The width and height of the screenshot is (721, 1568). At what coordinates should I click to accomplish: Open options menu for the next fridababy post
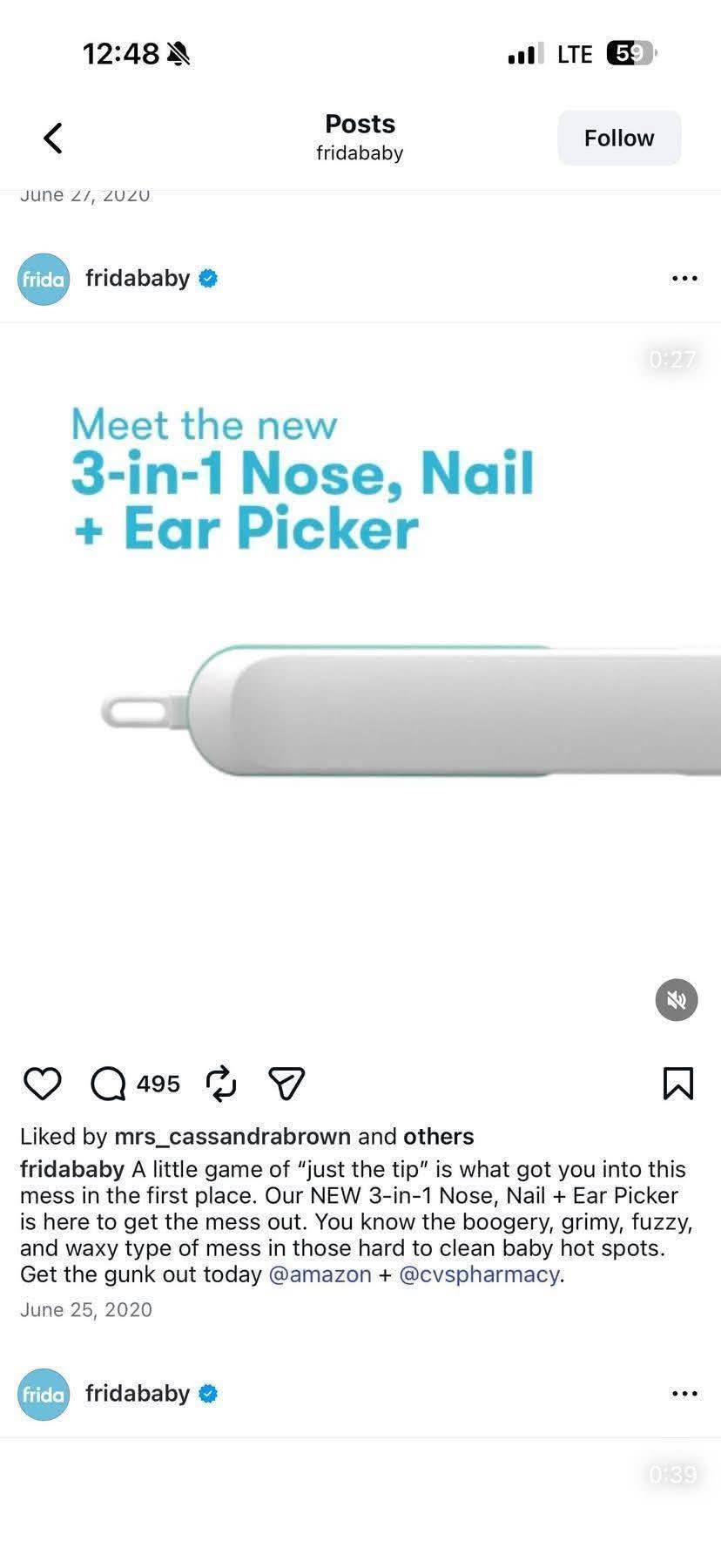pyautogui.click(x=684, y=1394)
